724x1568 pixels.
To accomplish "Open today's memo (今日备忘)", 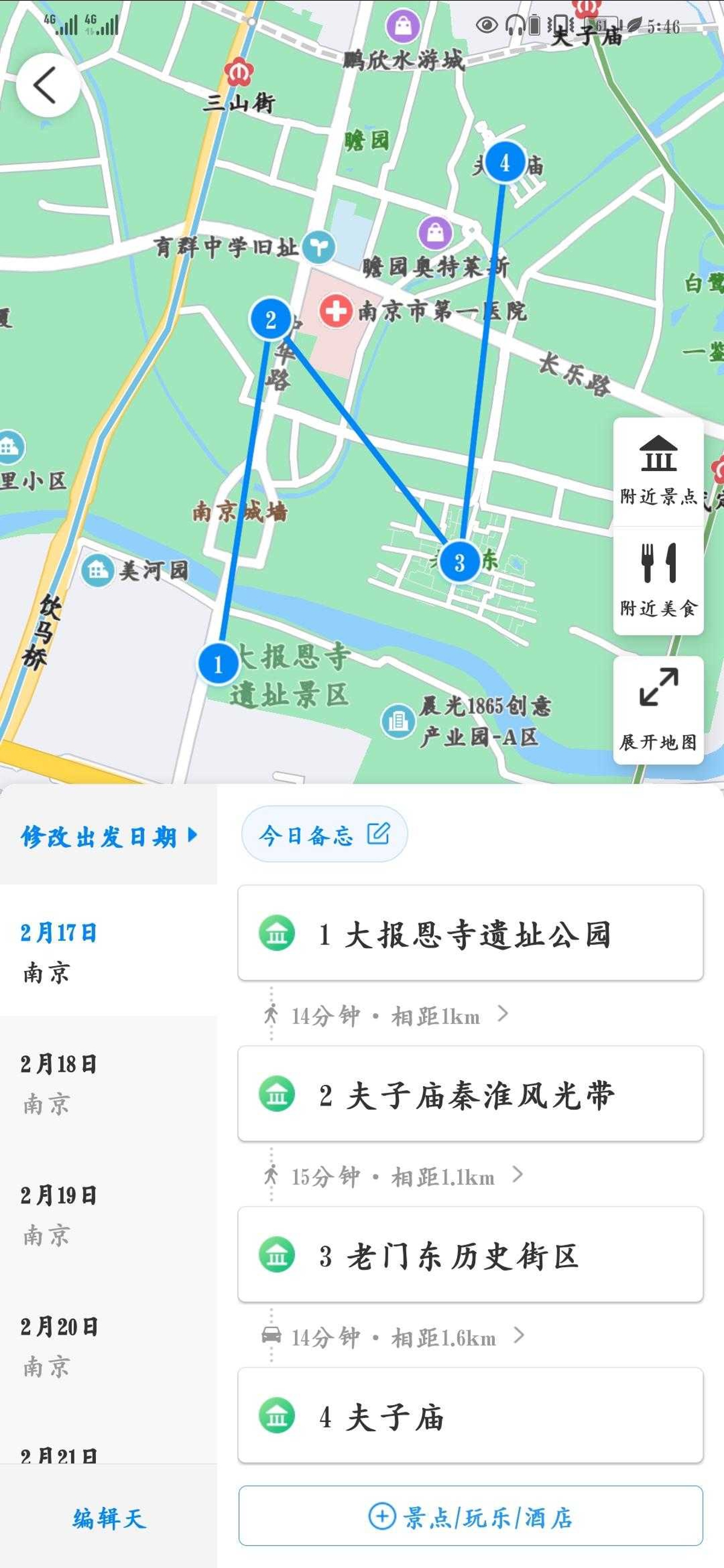I will (x=324, y=835).
